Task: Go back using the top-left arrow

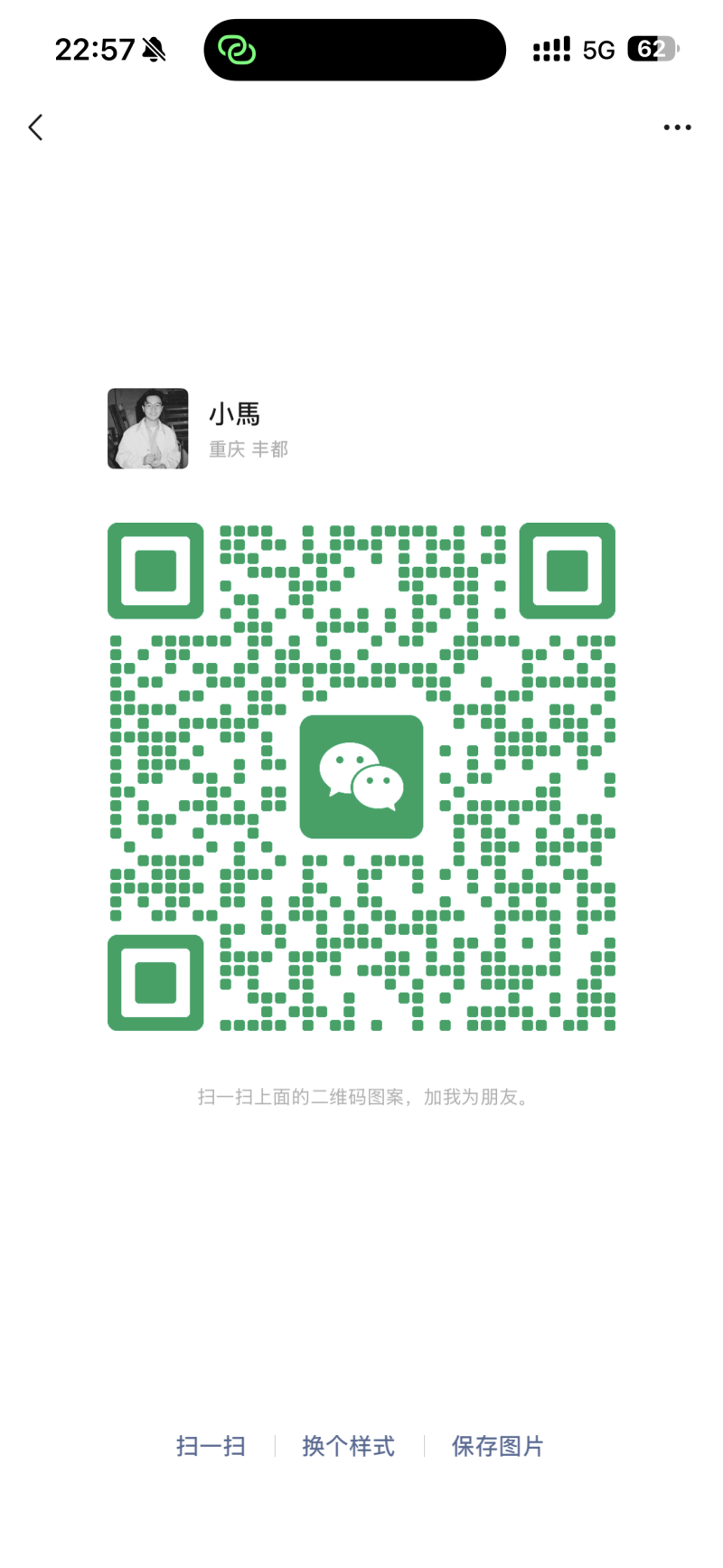Action: click(x=36, y=128)
